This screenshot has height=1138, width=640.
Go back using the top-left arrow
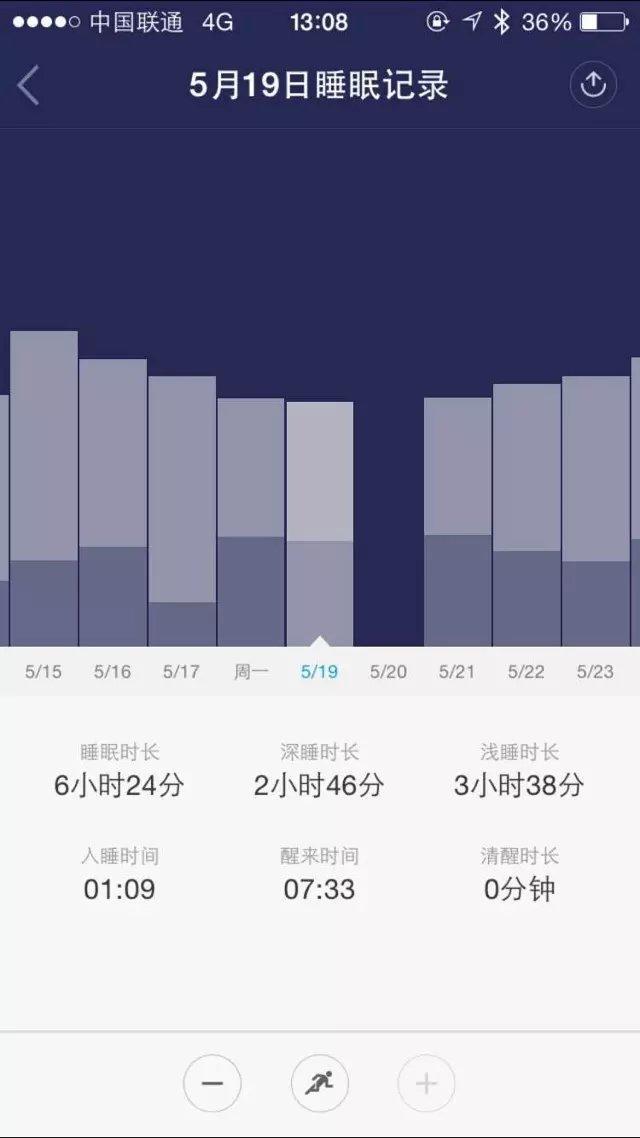point(28,86)
